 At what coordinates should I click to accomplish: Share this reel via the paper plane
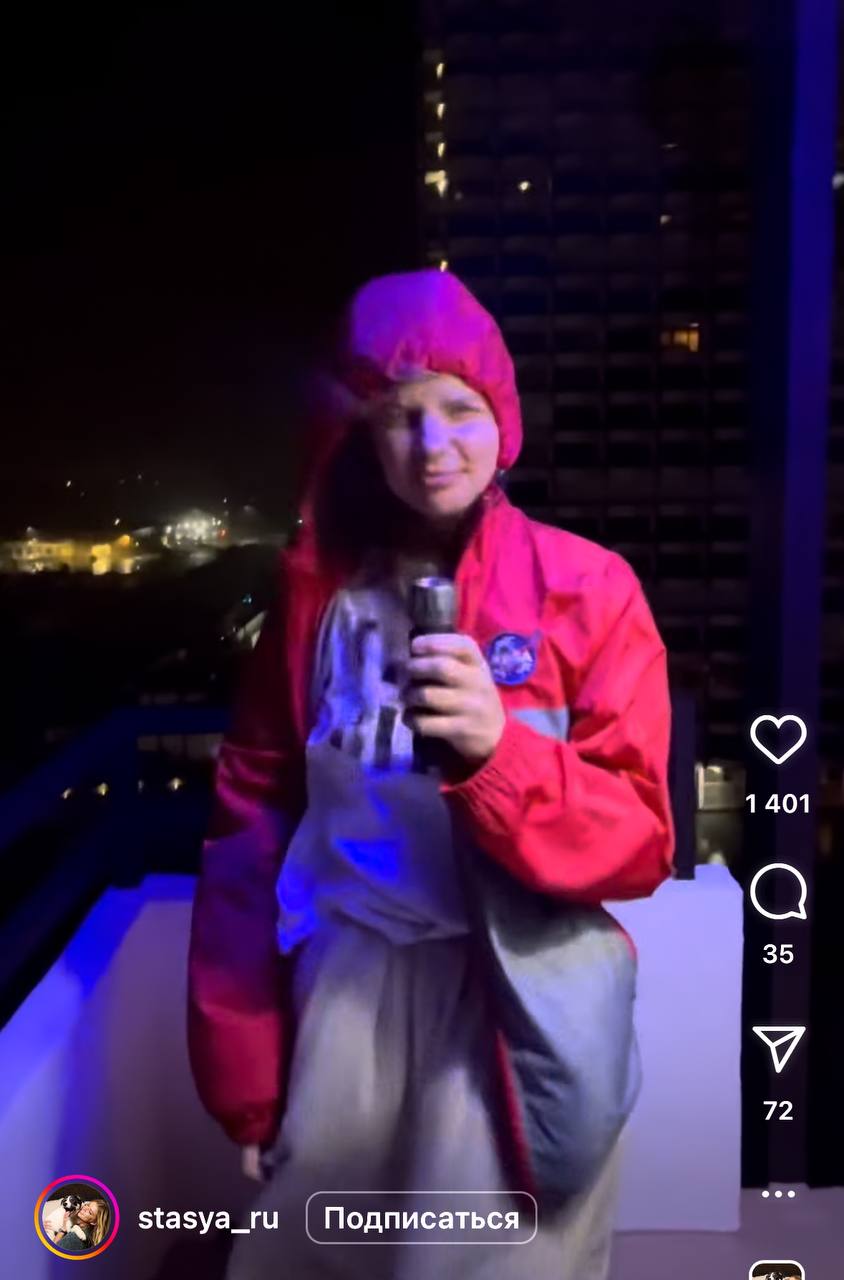pos(778,1049)
